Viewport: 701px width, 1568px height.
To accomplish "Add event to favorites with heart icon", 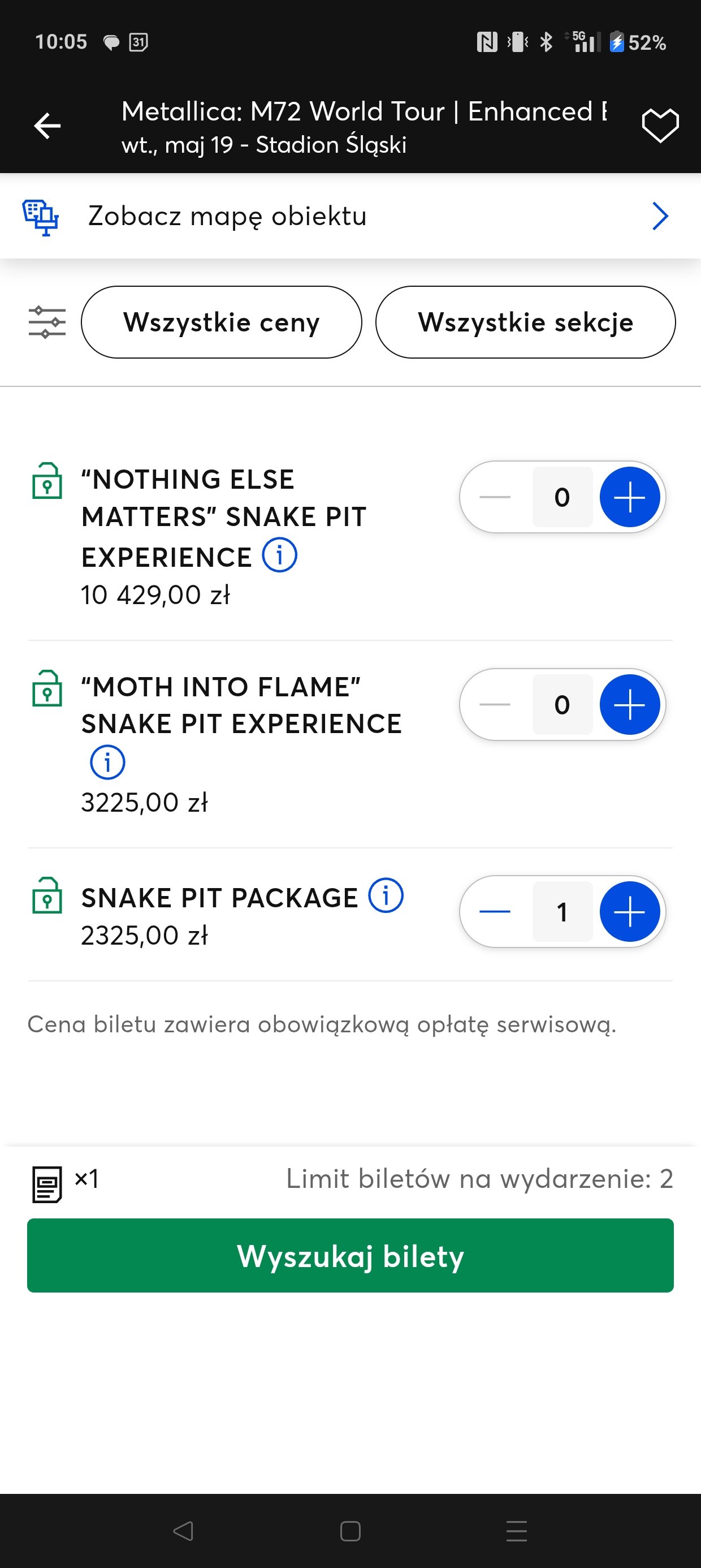I will click(x=660, y=126).
